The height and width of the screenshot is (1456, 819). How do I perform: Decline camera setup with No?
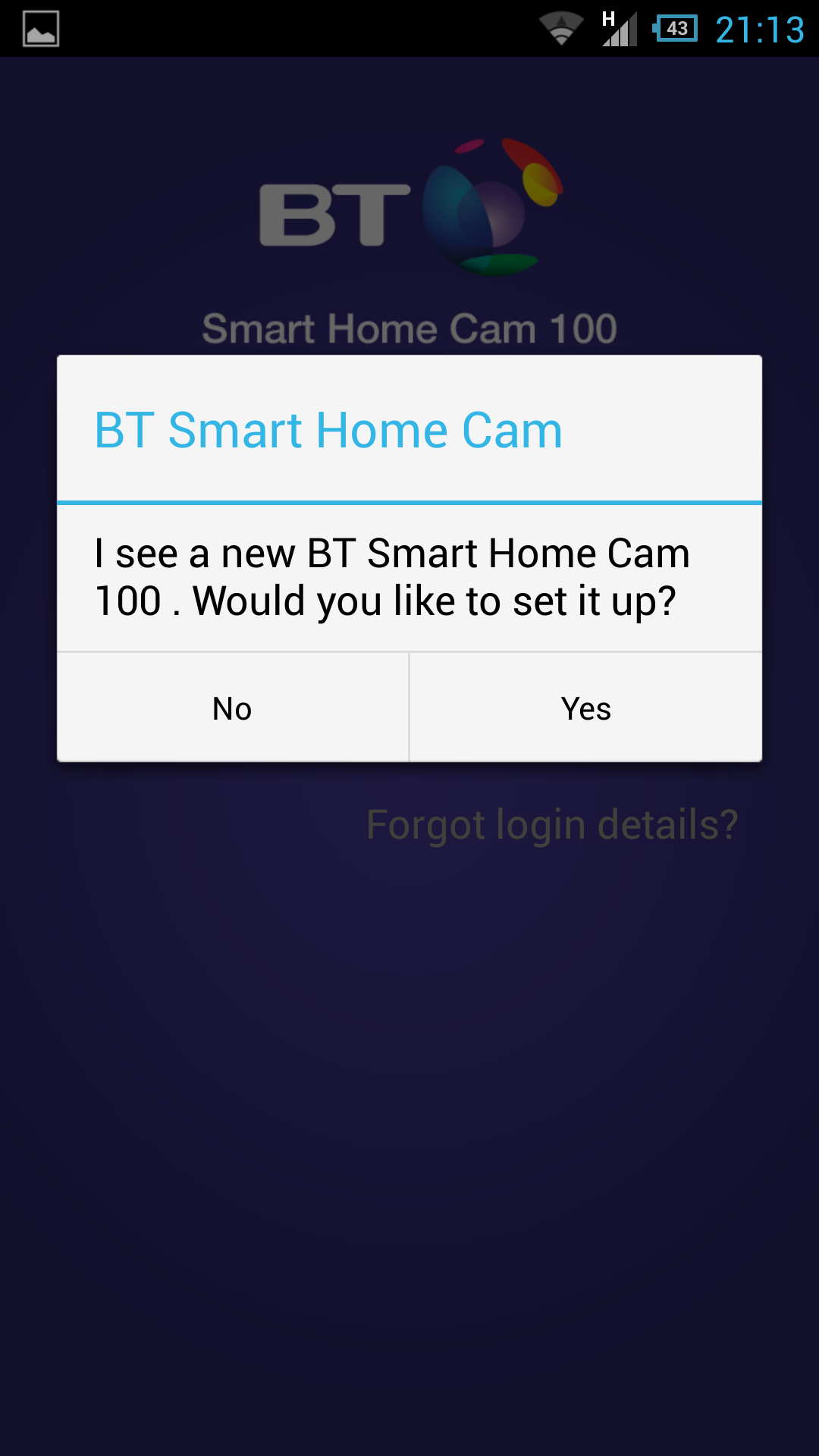click(233, 708)
